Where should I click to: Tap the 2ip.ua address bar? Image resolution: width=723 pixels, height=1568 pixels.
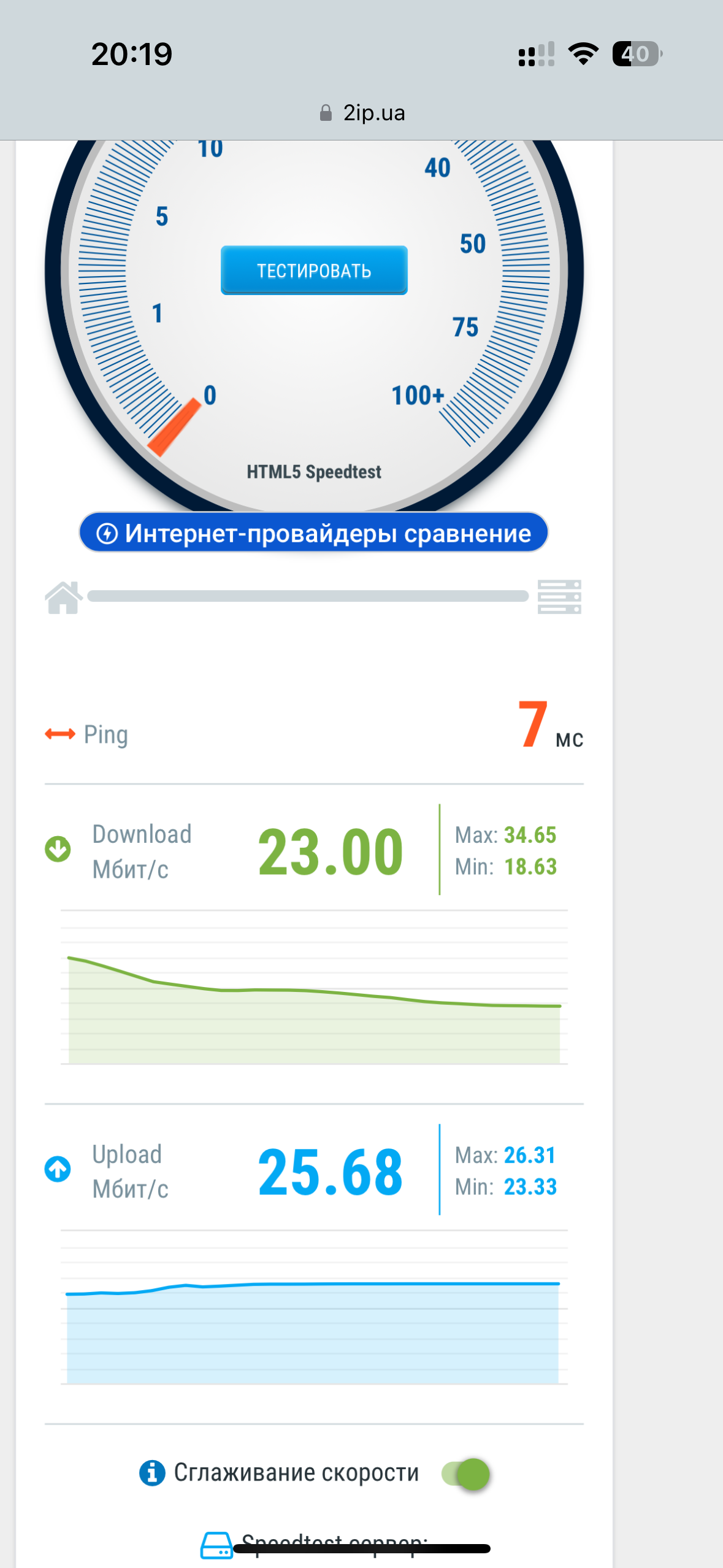point(362,113)
